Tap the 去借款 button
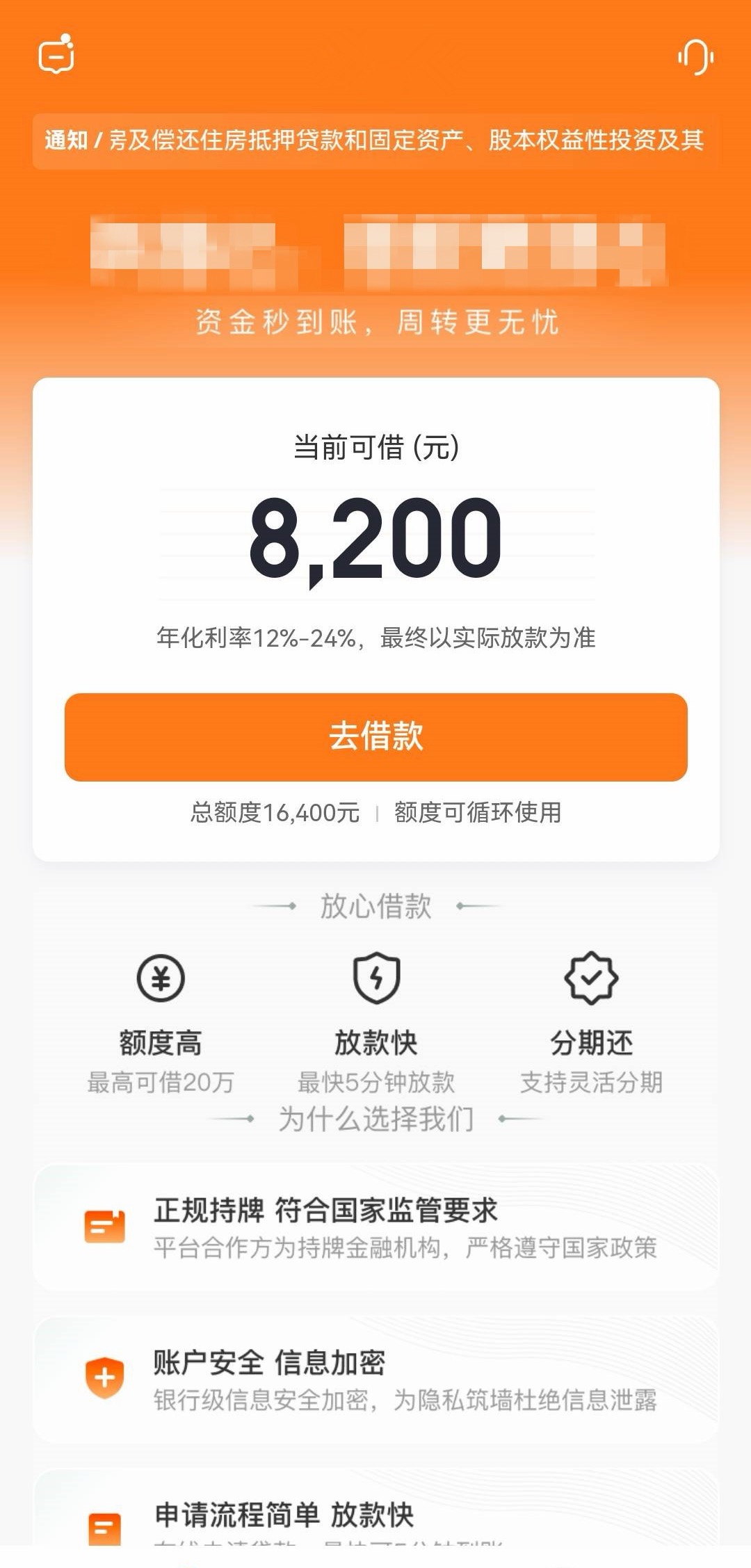751x1568 pixels. tap(375, 736)
